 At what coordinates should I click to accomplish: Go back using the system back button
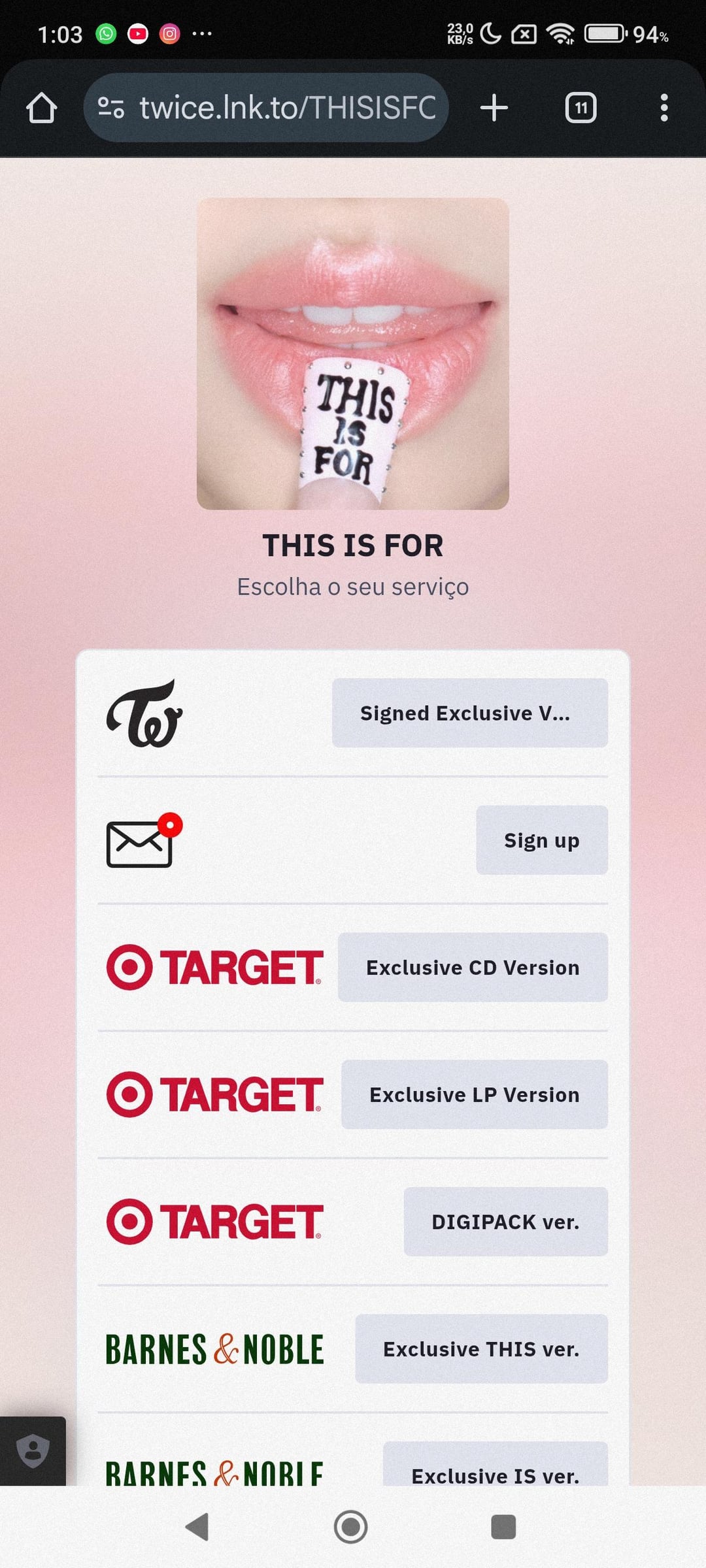point(197,1527)
